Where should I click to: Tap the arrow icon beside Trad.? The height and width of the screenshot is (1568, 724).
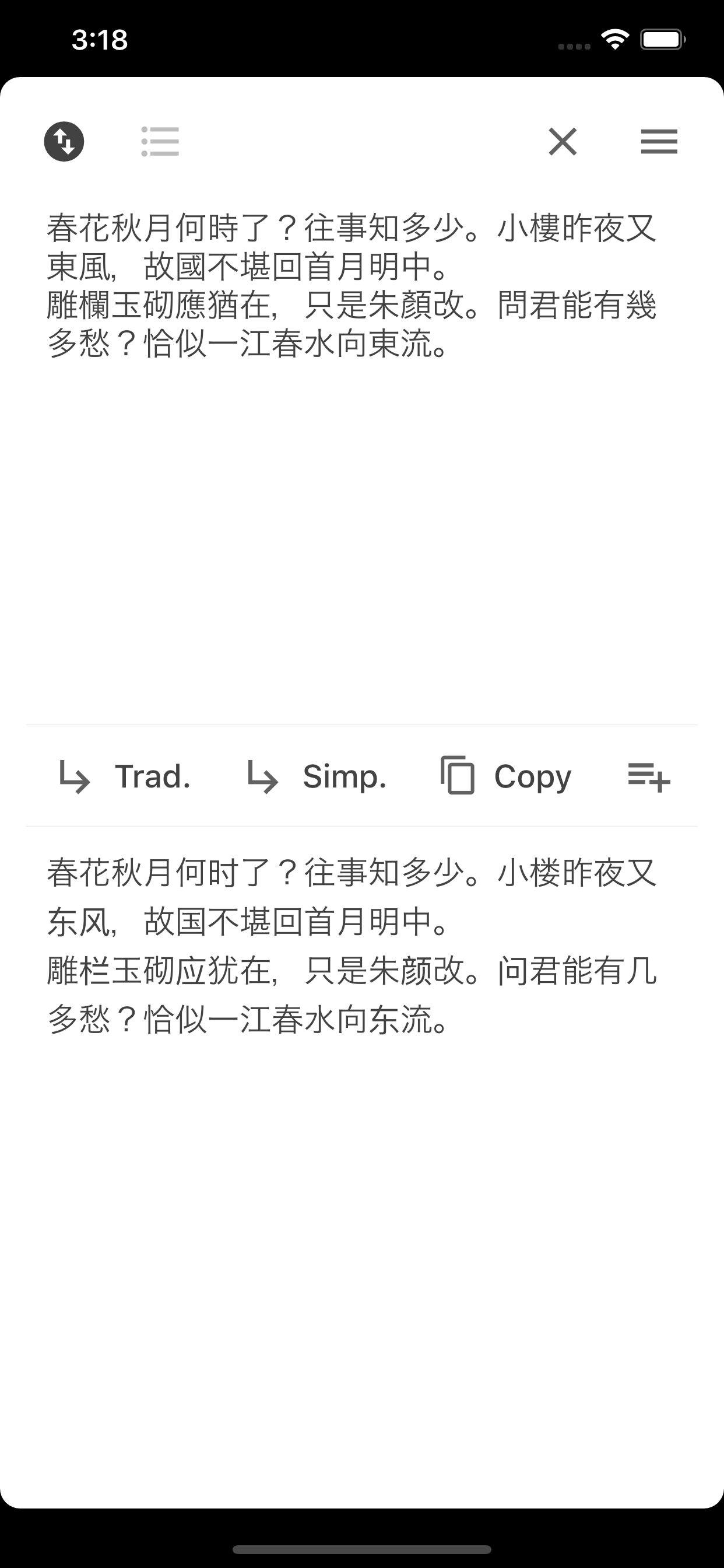pos(74,776)
